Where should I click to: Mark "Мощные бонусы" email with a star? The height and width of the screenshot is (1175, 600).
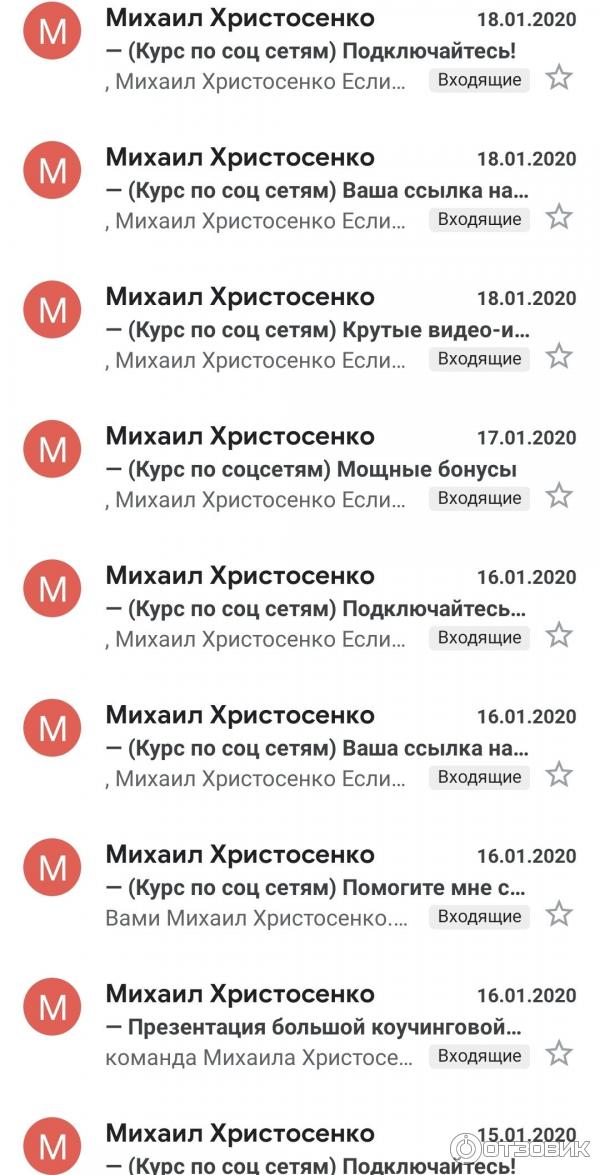559,496
